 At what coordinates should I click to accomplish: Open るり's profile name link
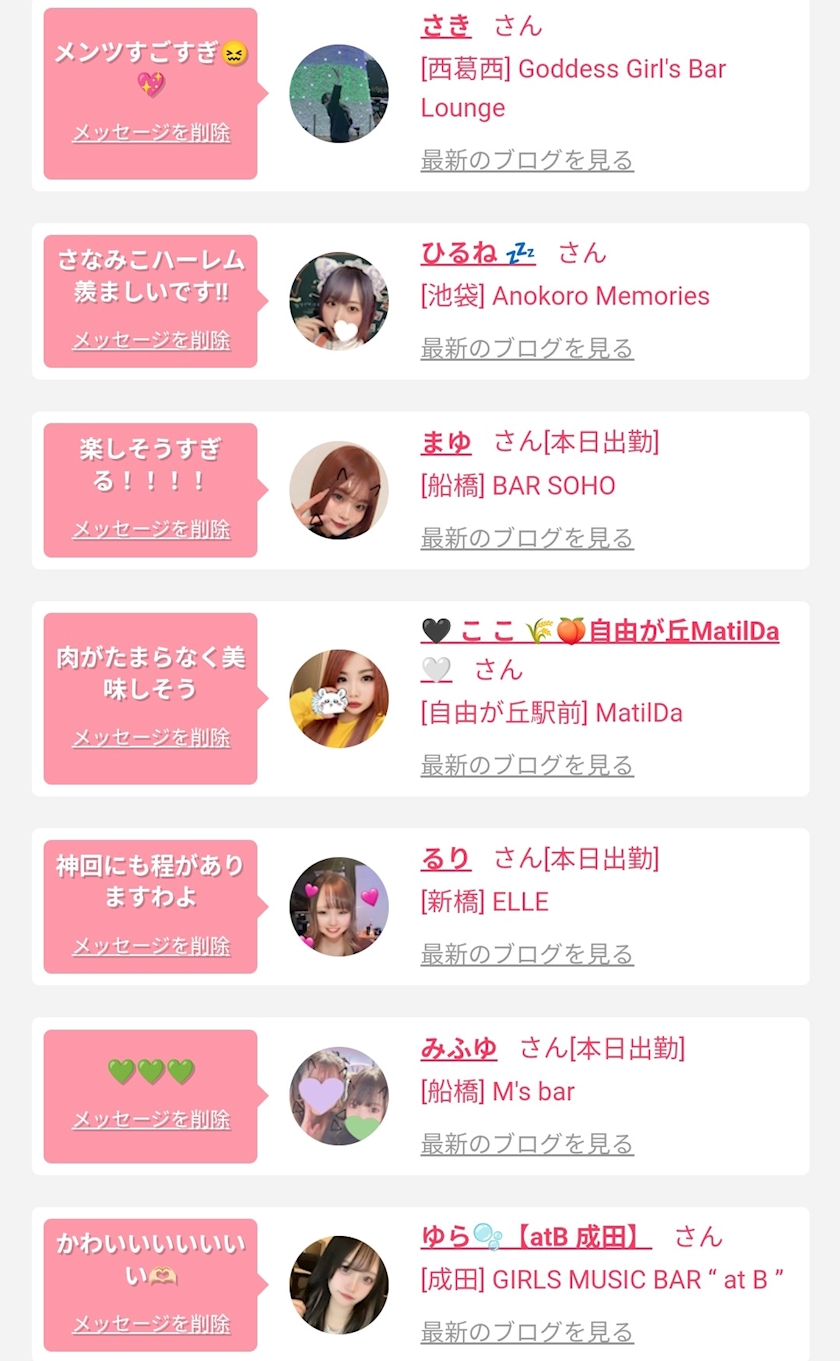446,859
